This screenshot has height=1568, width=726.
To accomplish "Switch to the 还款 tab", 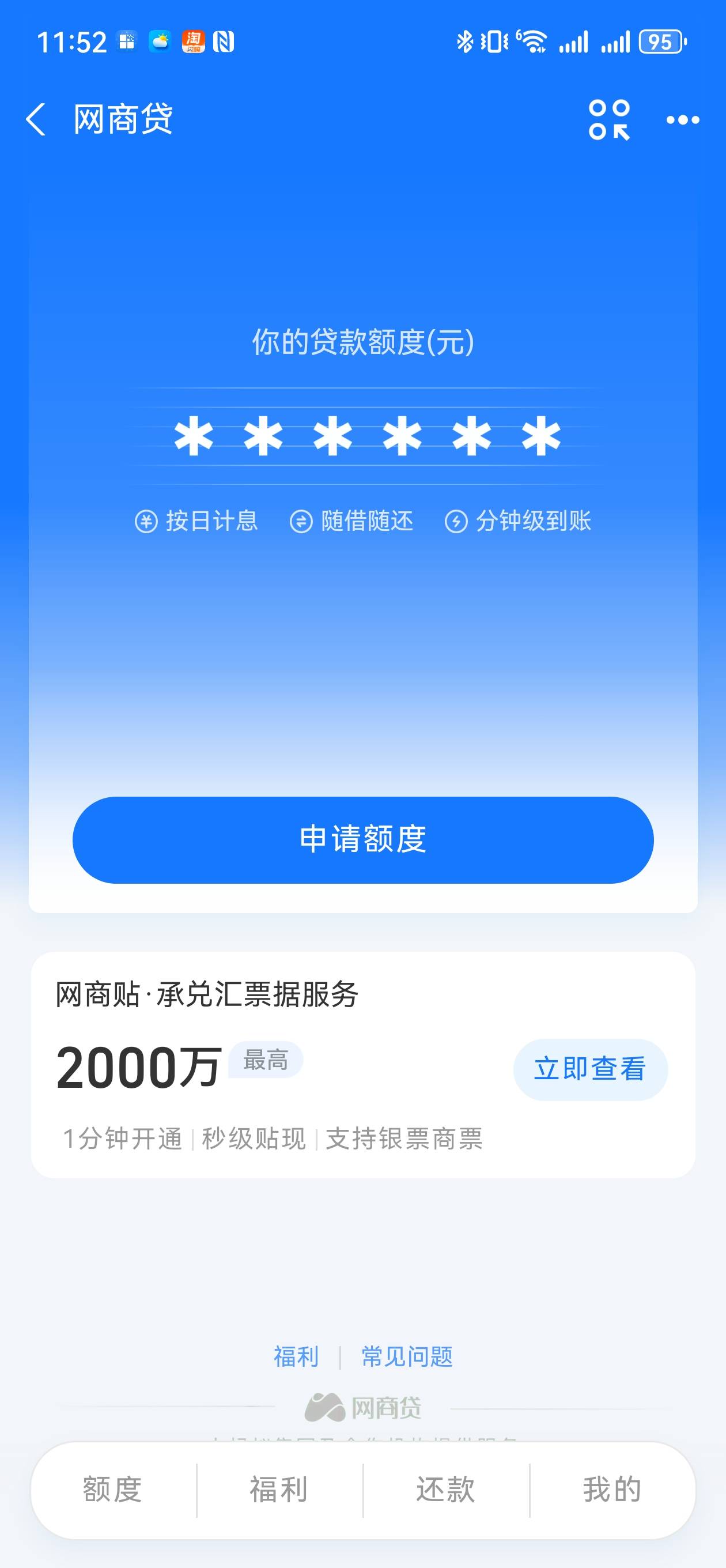I will pyautogui.click(x=446, y=1490).
